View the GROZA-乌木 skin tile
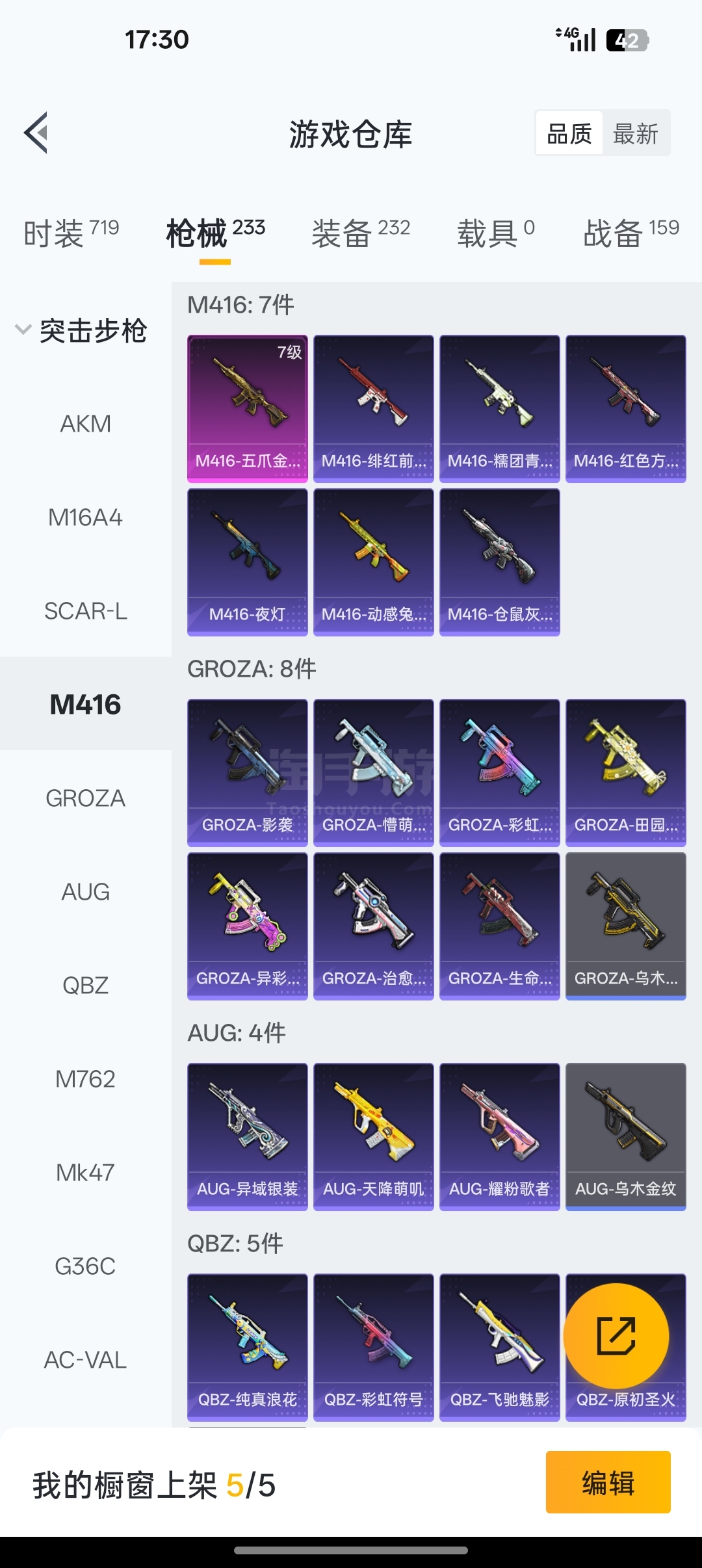The width and height of the screenshot is (702, 1568). [x=626, y=926]
